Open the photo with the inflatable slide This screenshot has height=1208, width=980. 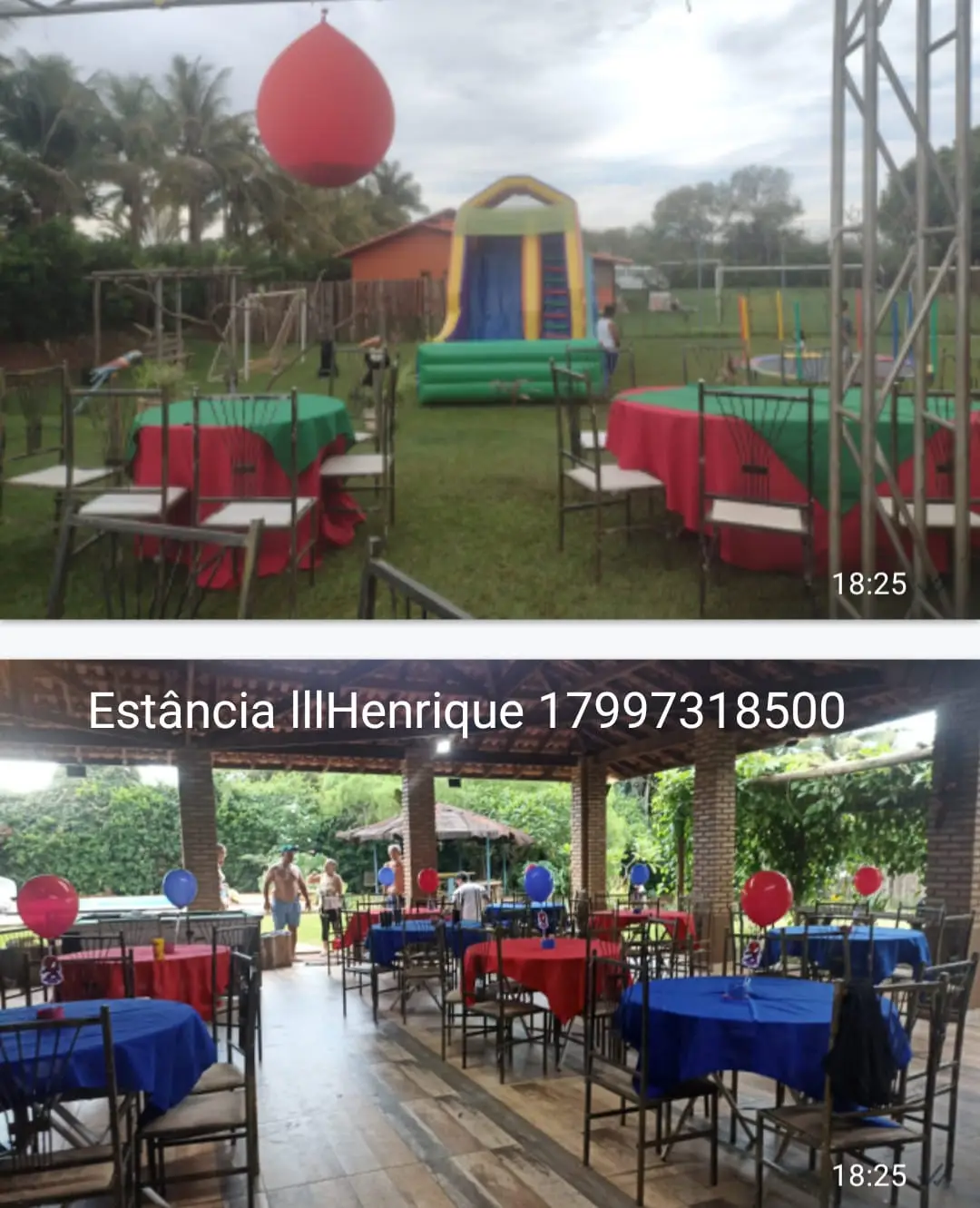tap(490, 309)
